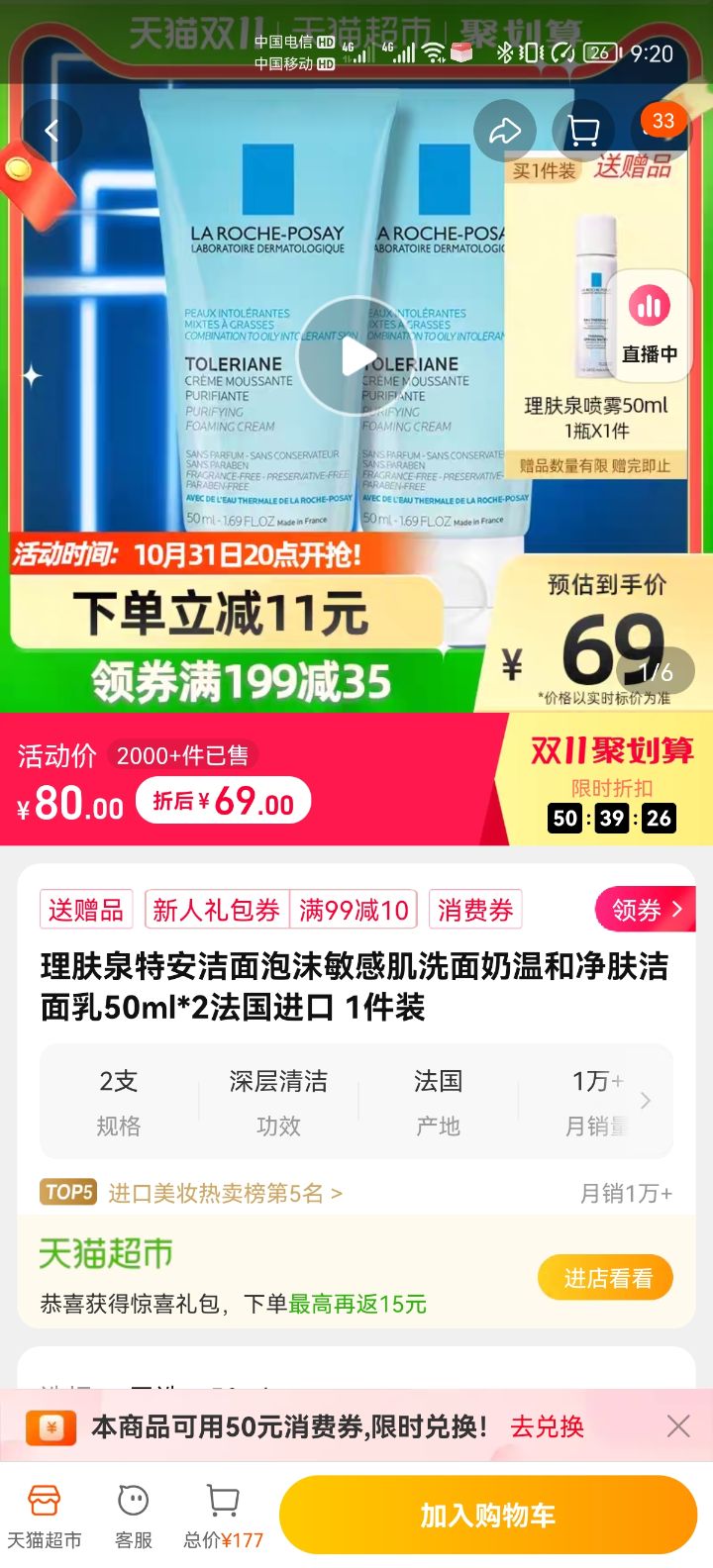Open cart showing 总价¥177

coord(223,1517)
